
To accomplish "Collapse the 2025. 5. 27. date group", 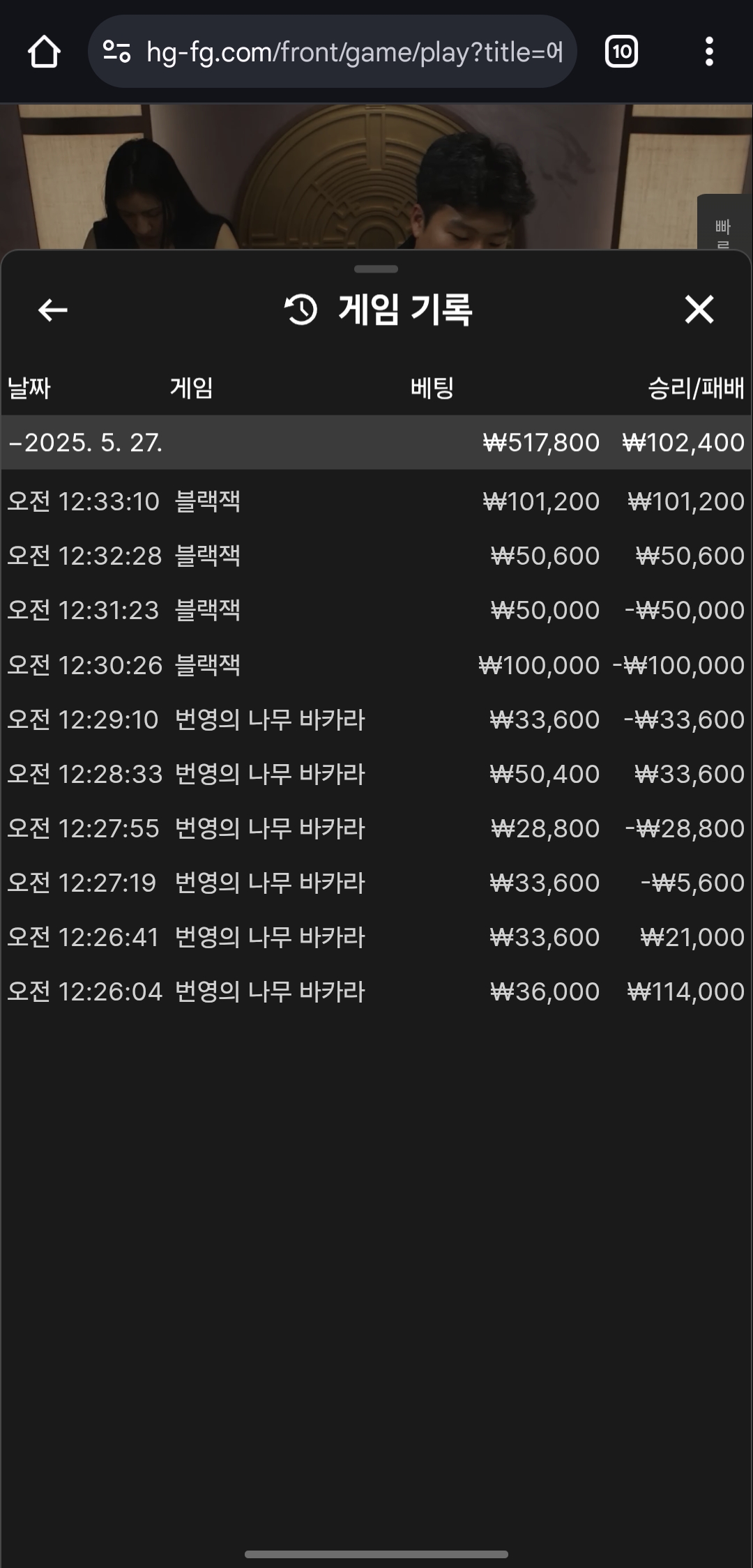I will click(x=376, y=443).
